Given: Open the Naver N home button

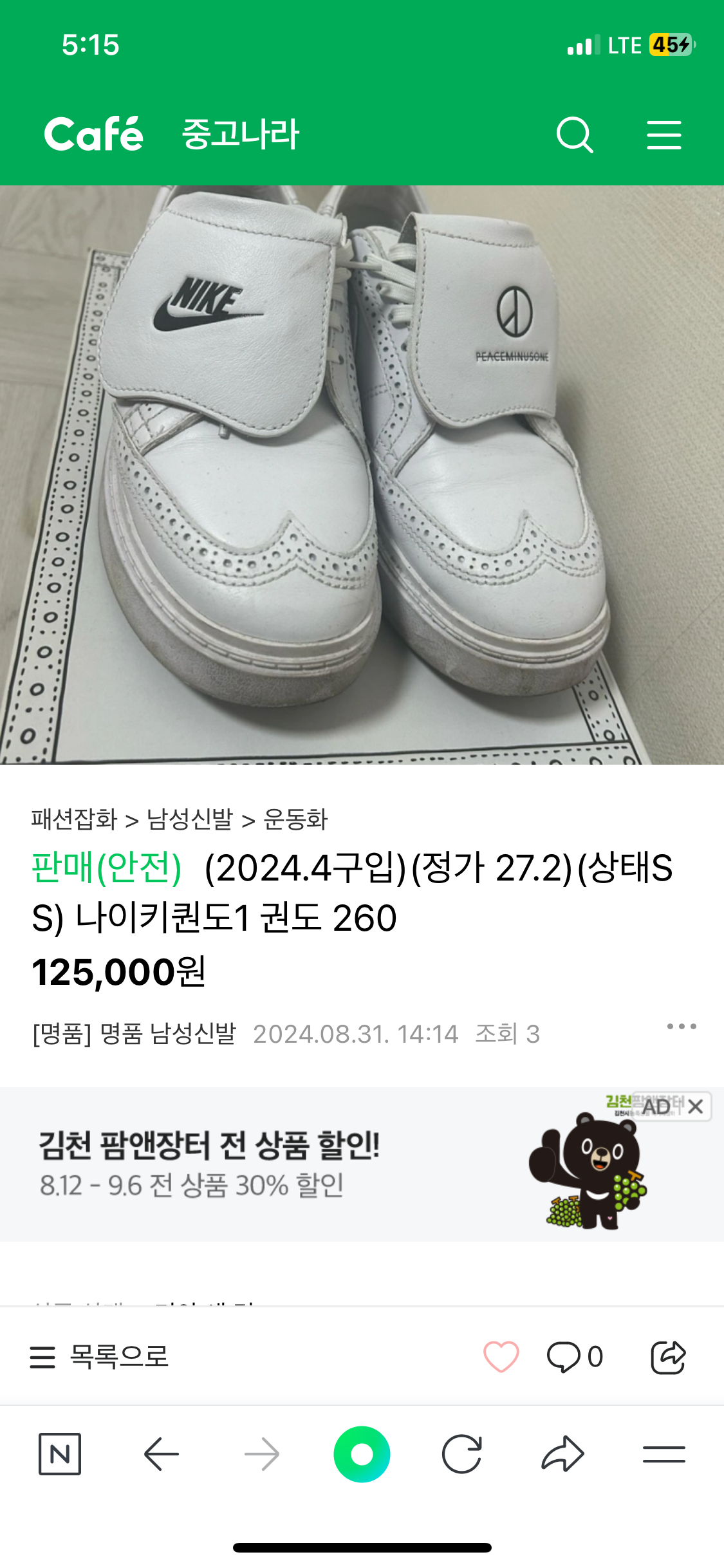Looking at the screenshot, I should pyautogui.click(x=60, y=1454).
